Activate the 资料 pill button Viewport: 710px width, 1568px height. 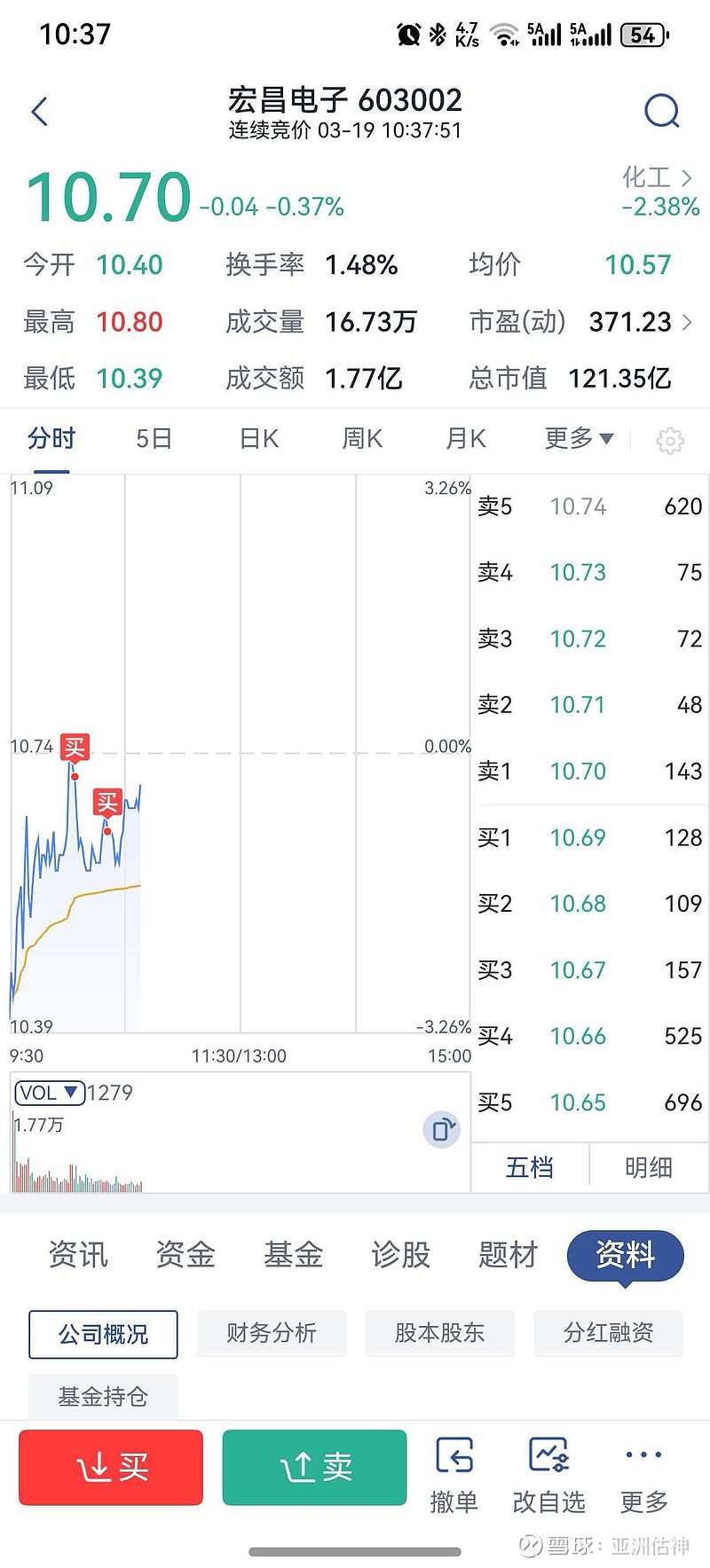[x=627, y=1255]
